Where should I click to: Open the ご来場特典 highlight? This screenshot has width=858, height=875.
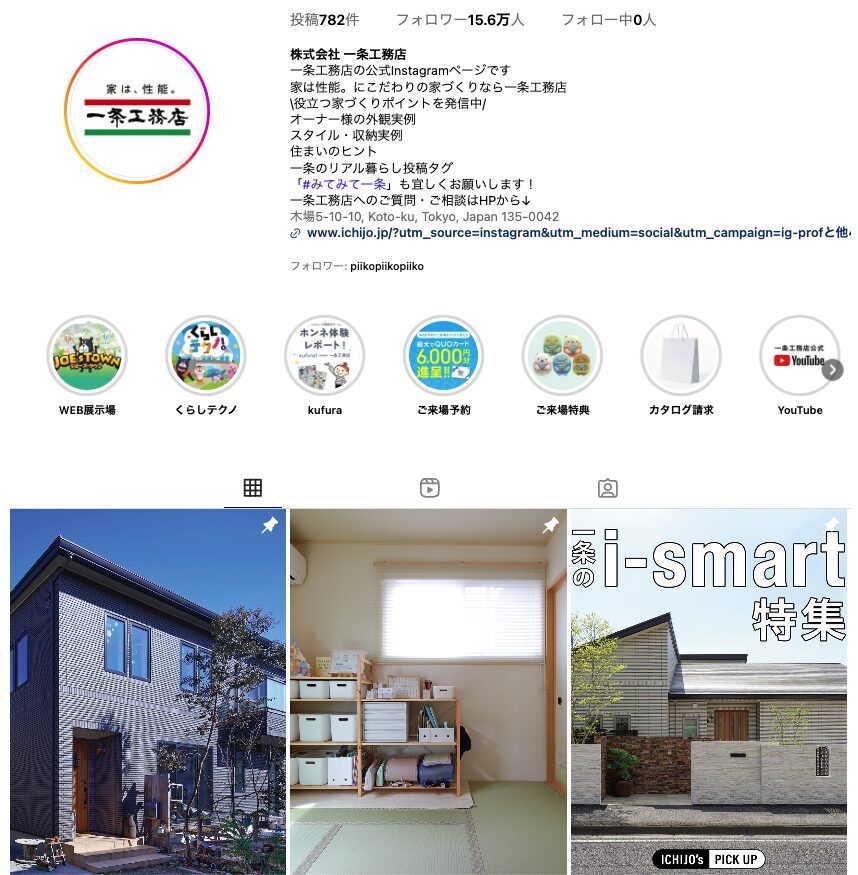click(562, 356)
